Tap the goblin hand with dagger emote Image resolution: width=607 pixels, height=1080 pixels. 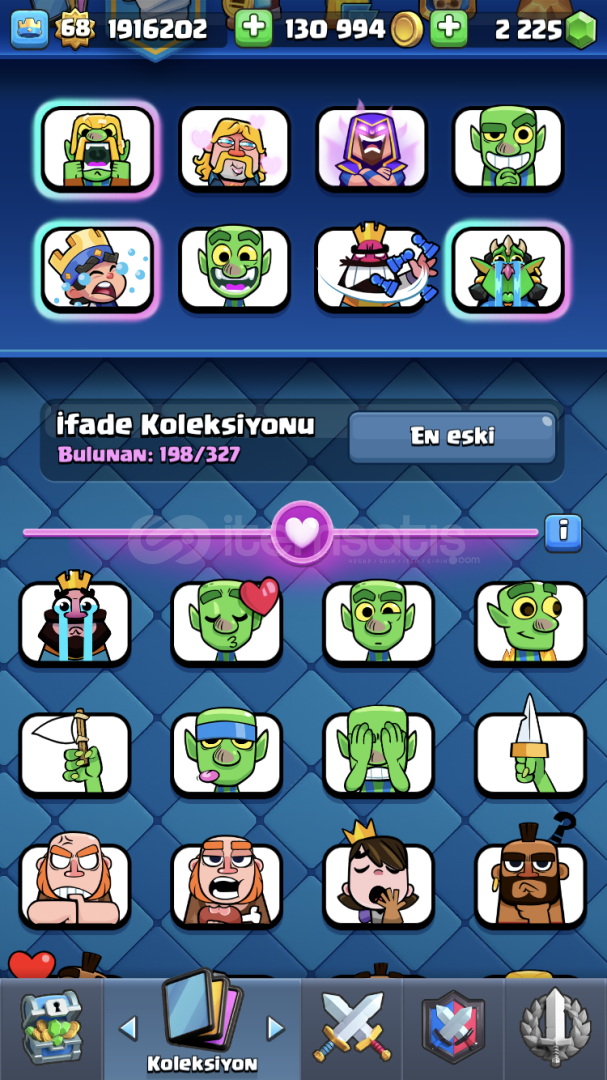pos(530,753)
